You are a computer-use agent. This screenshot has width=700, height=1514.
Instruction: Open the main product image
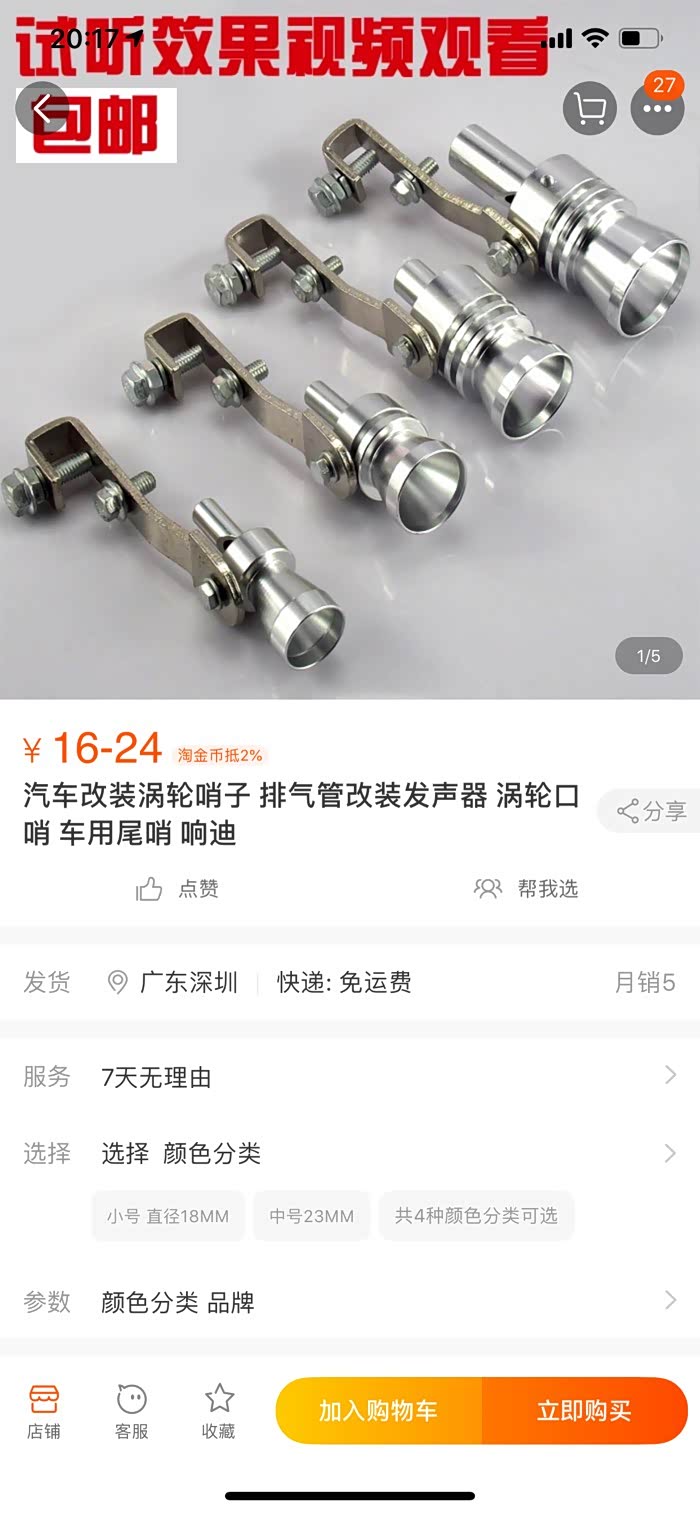click(x=350, y=400)
